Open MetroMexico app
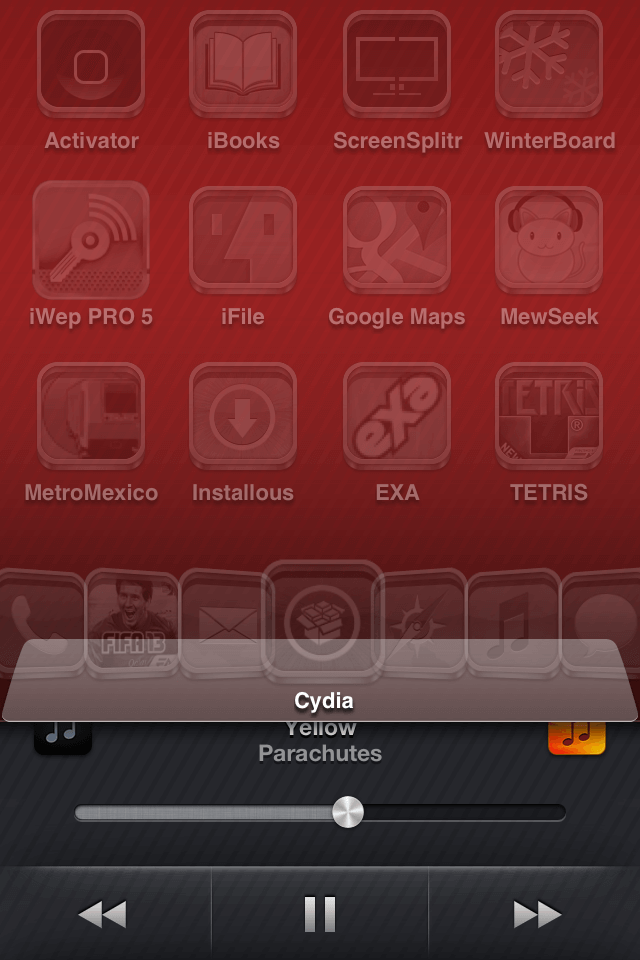640x960 pixels. 91,417
